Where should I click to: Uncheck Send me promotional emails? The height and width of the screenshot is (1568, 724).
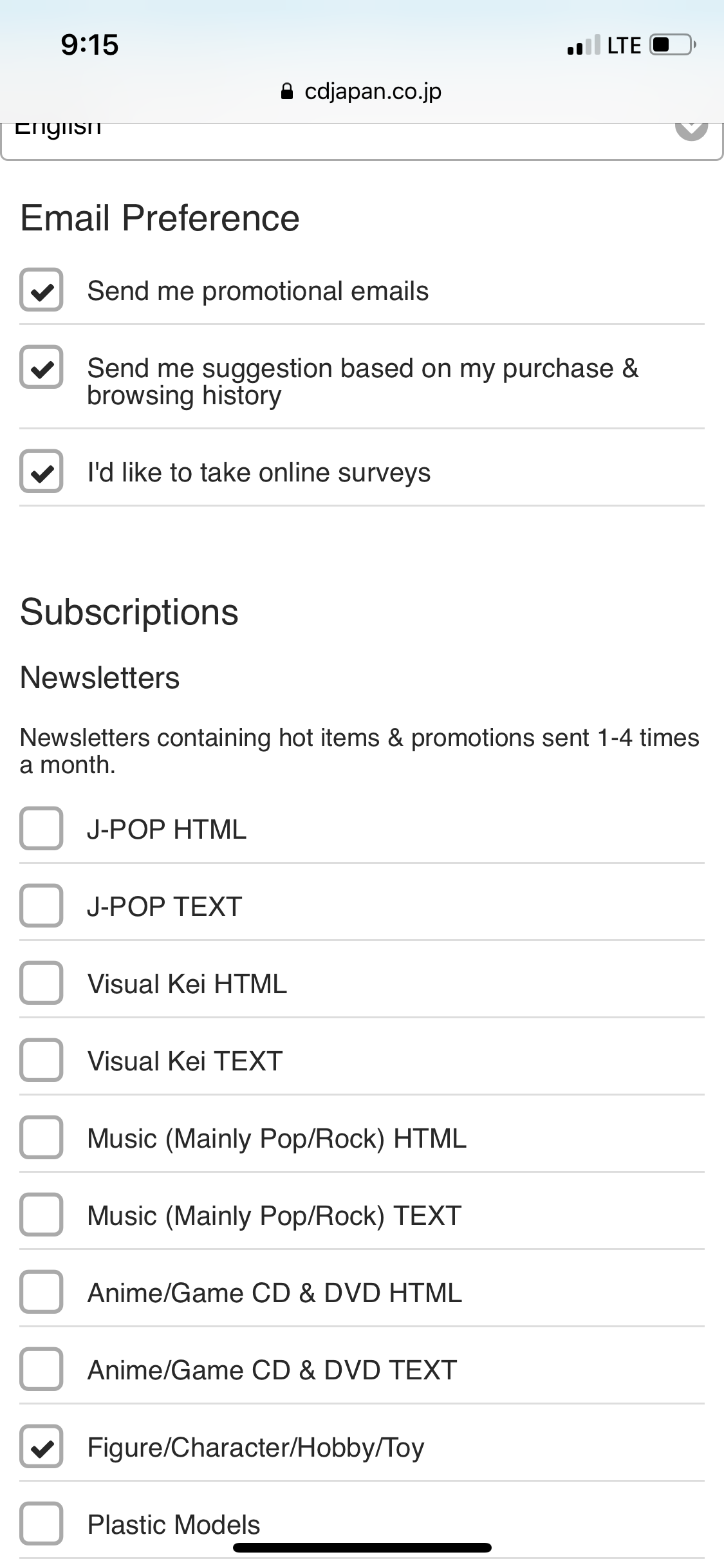41,290
